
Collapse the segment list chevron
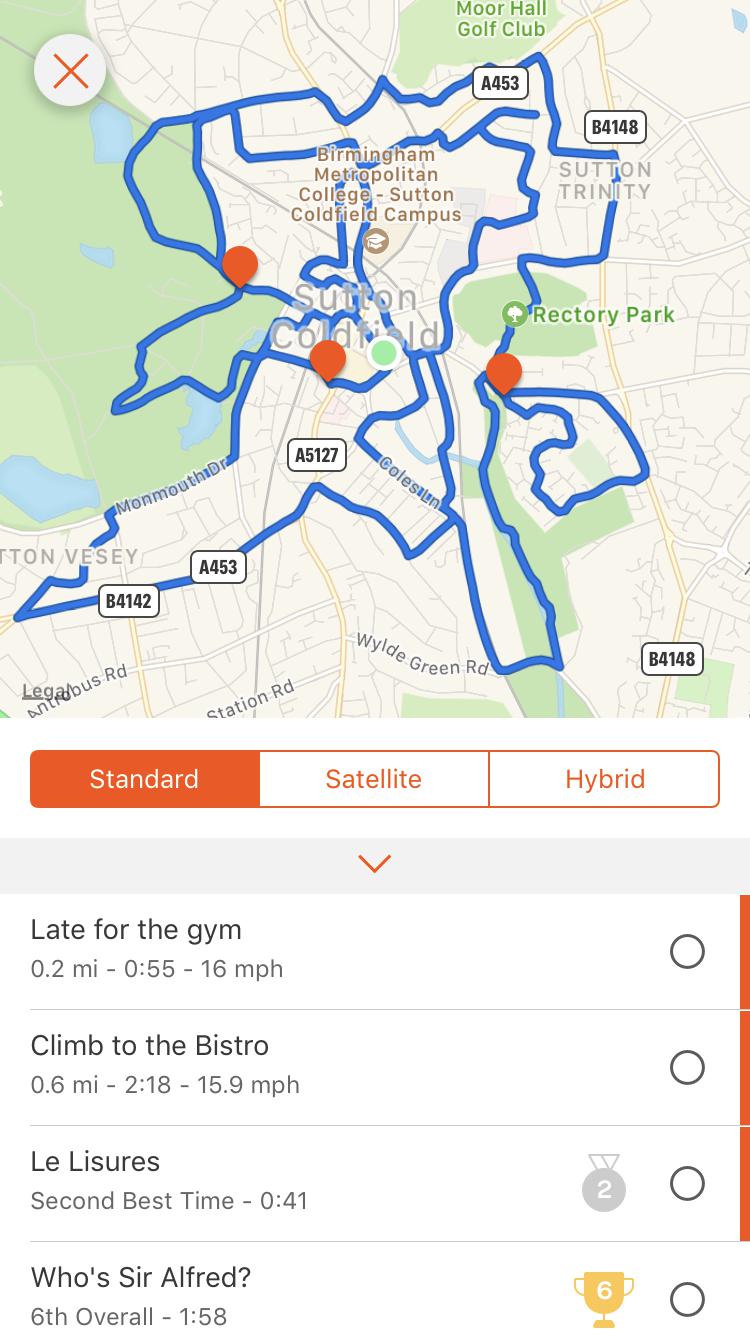tap(374, 863)
